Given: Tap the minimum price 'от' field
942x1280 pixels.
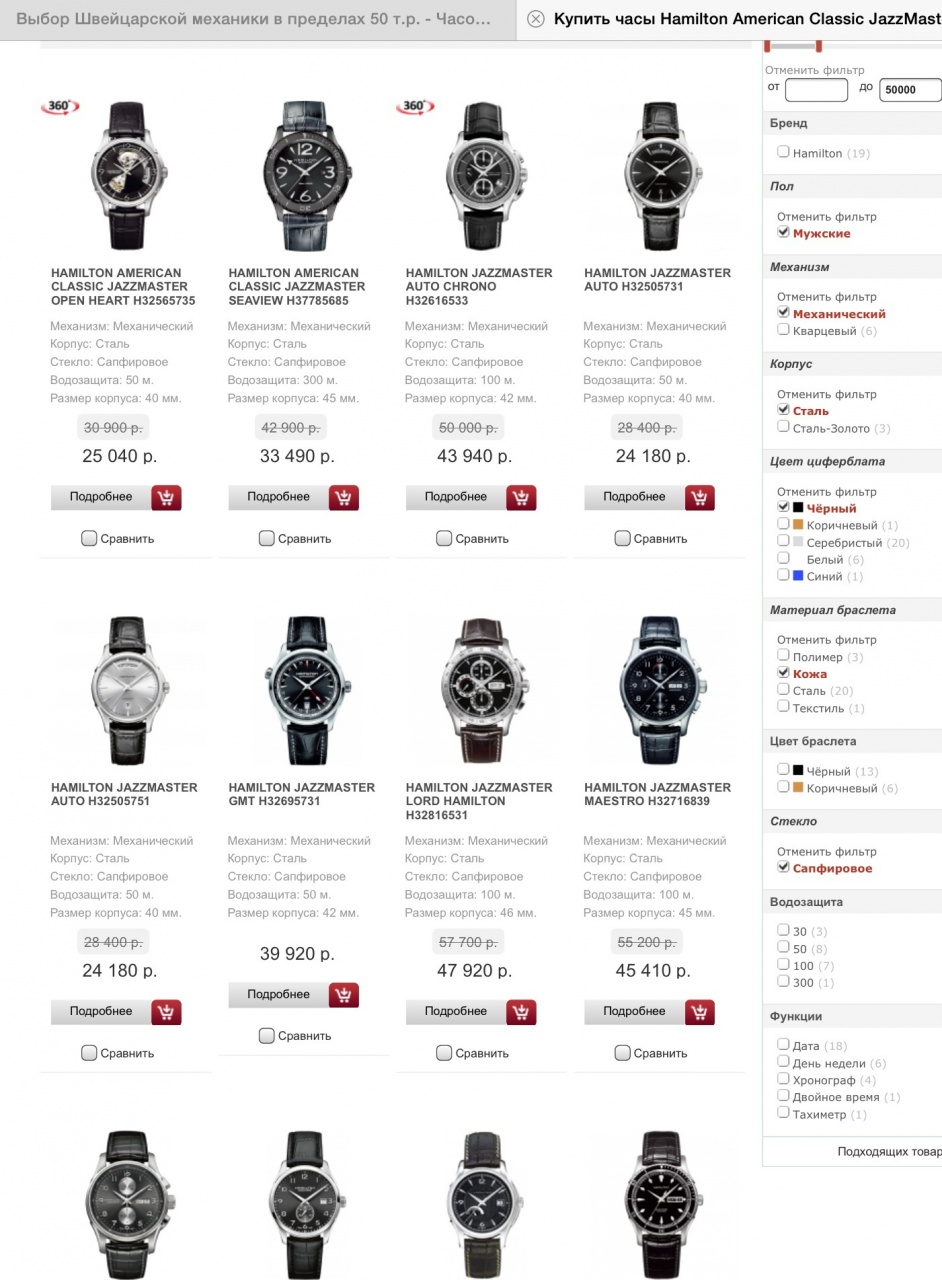Looking at the screenshot, I should click(816, 89).
